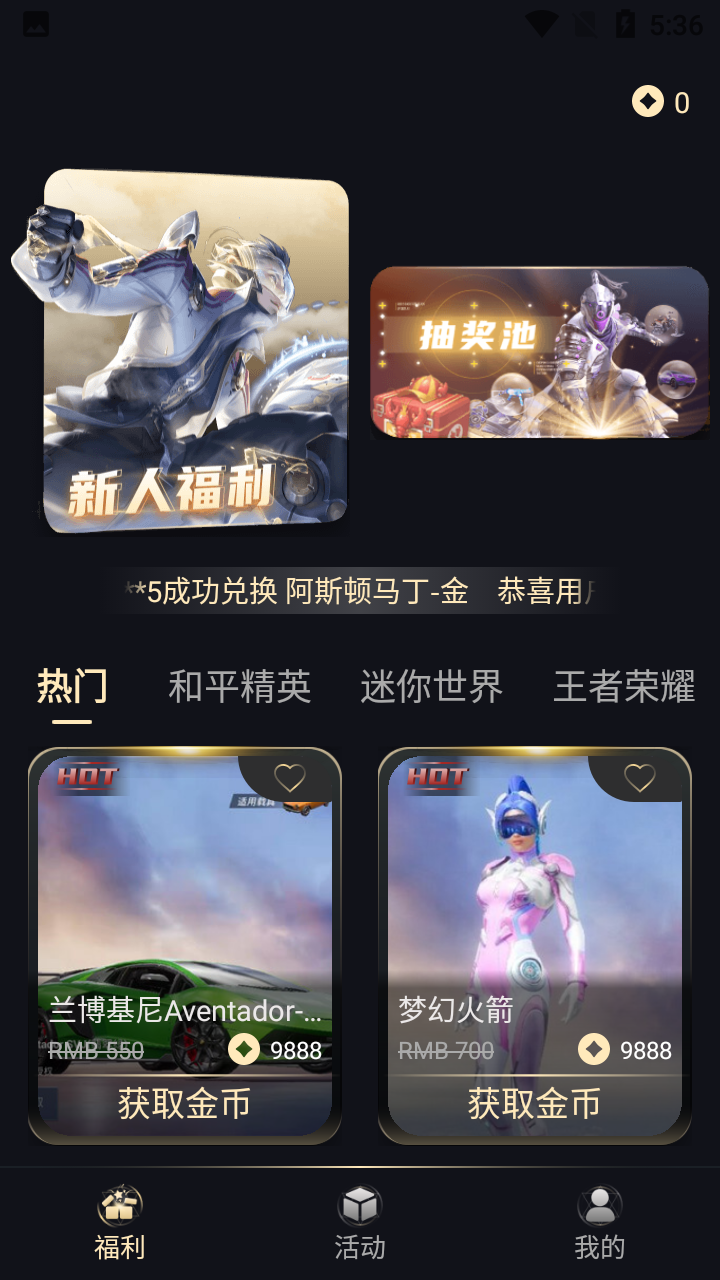The image size is (720, 1280).
Task: Select the 热门 category tab
Action: point(72,687)
